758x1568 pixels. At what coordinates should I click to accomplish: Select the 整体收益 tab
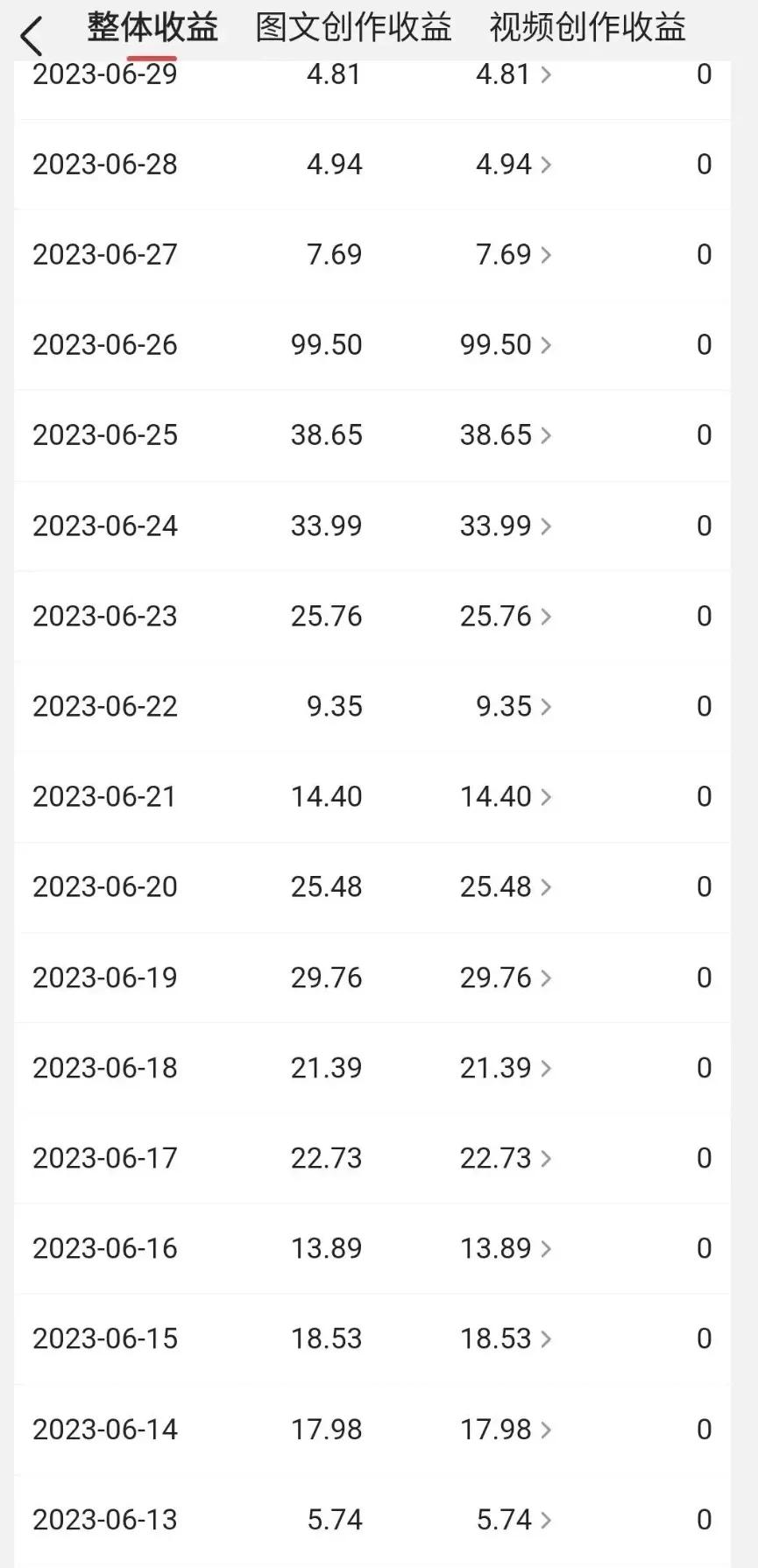coord(152,28)
